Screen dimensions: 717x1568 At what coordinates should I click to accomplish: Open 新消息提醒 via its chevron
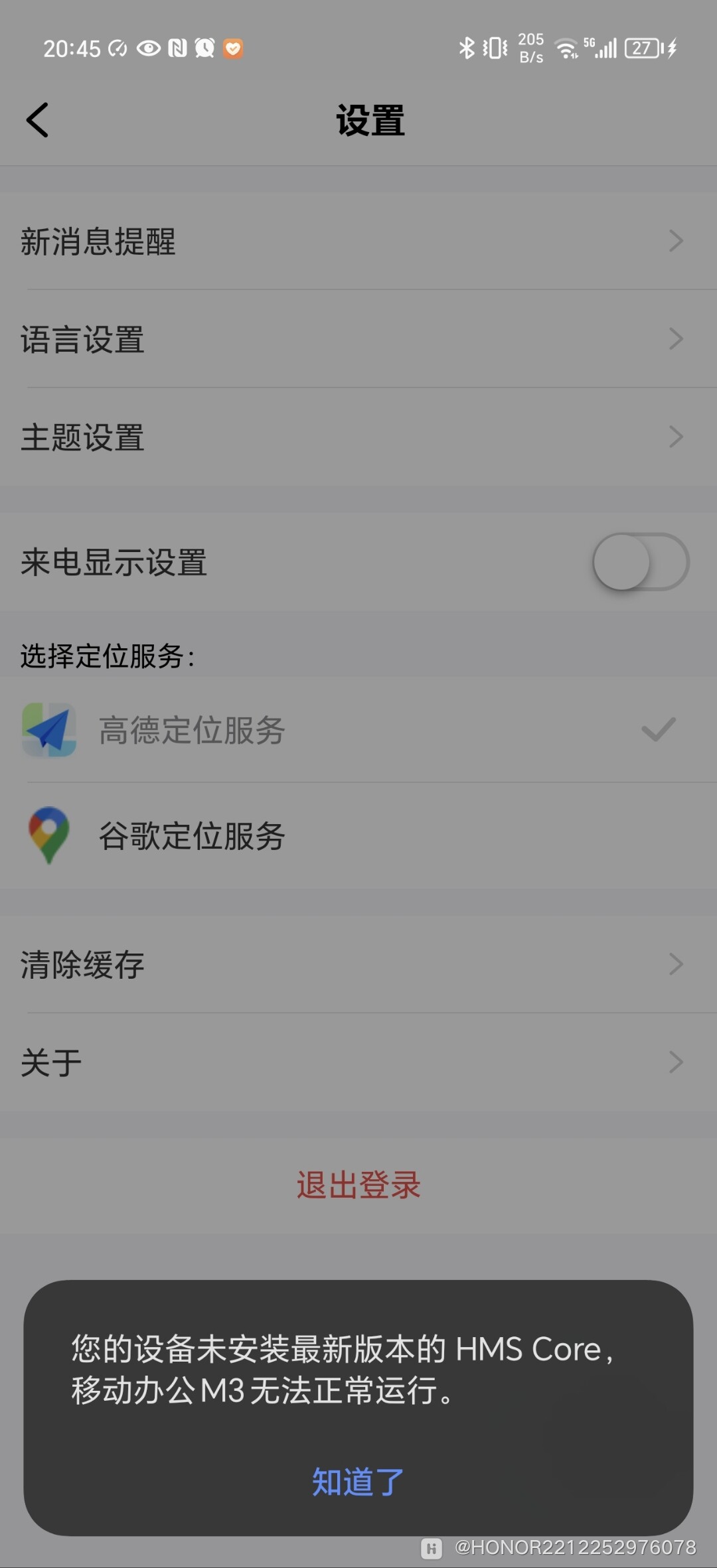676,242
